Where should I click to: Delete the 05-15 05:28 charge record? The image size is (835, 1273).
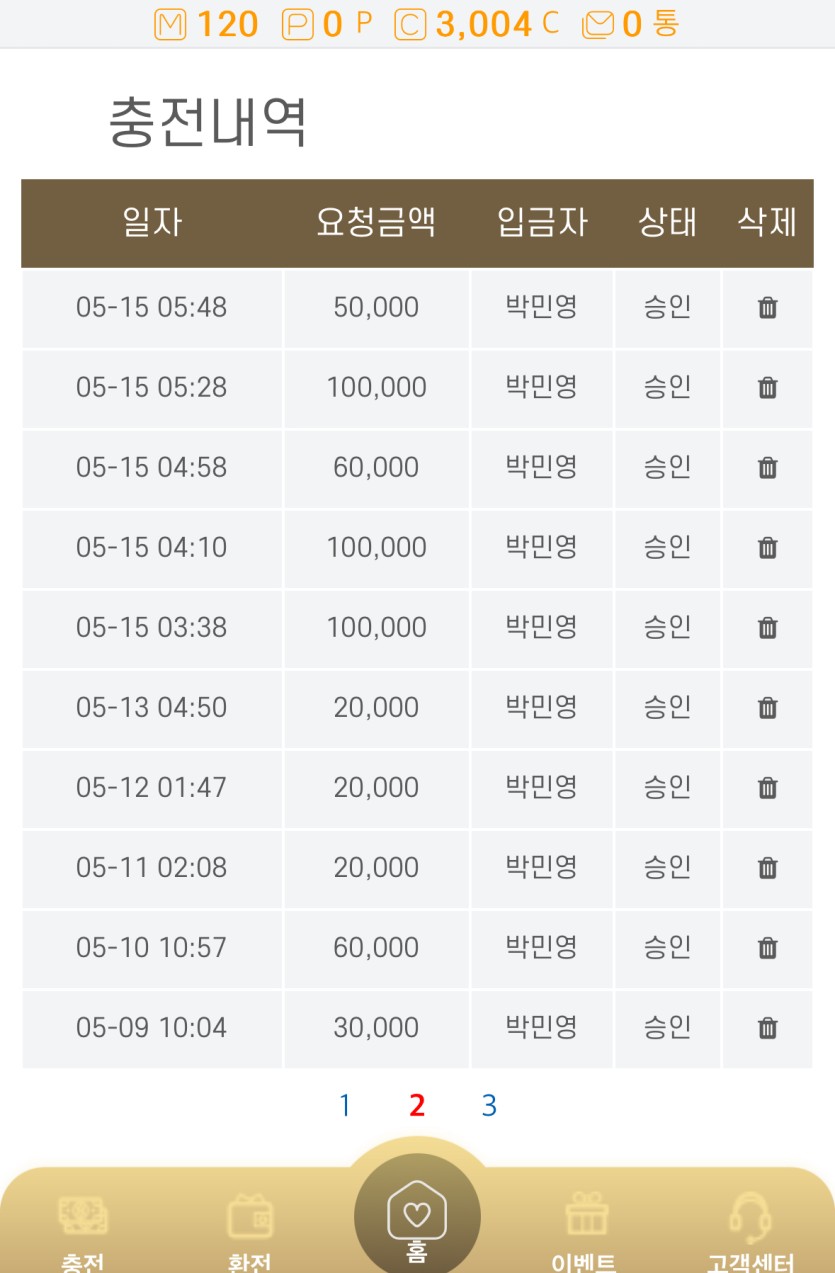point(767,388)
